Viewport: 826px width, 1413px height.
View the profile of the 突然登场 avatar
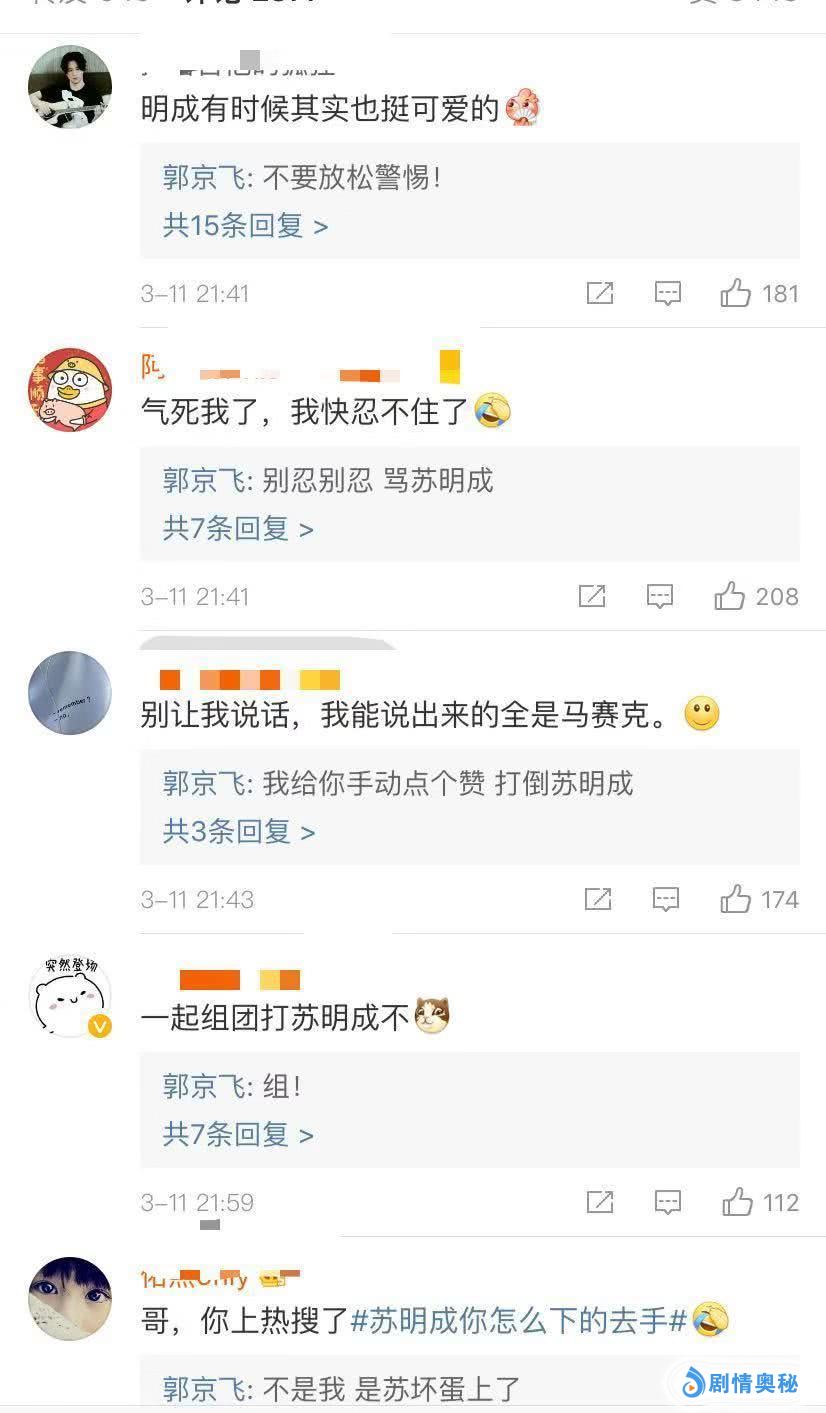tap(69, 995)
